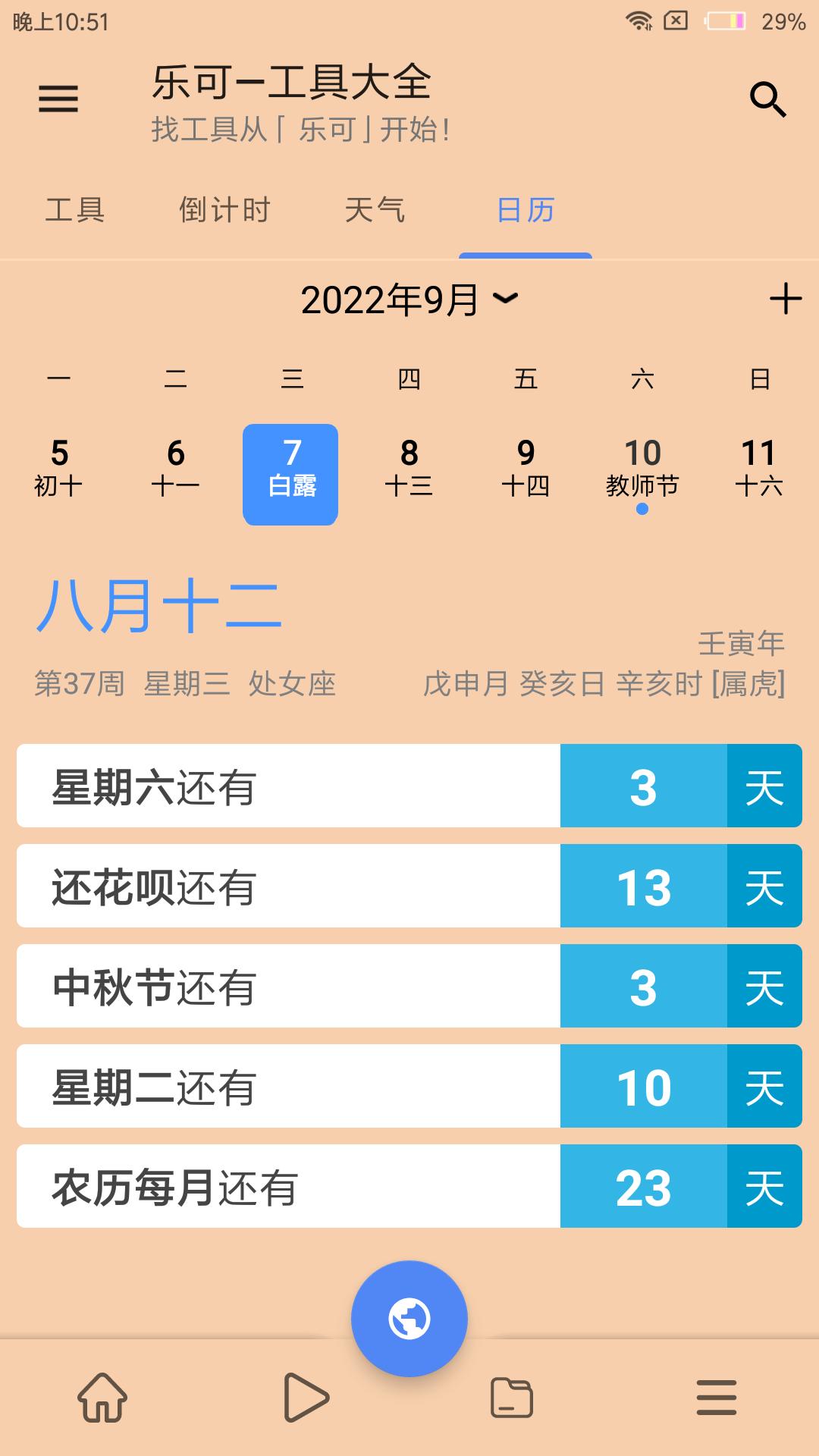Switch to the 倒计时 tab
This screenshot has width=819, height=1456.
coord(224,210)
